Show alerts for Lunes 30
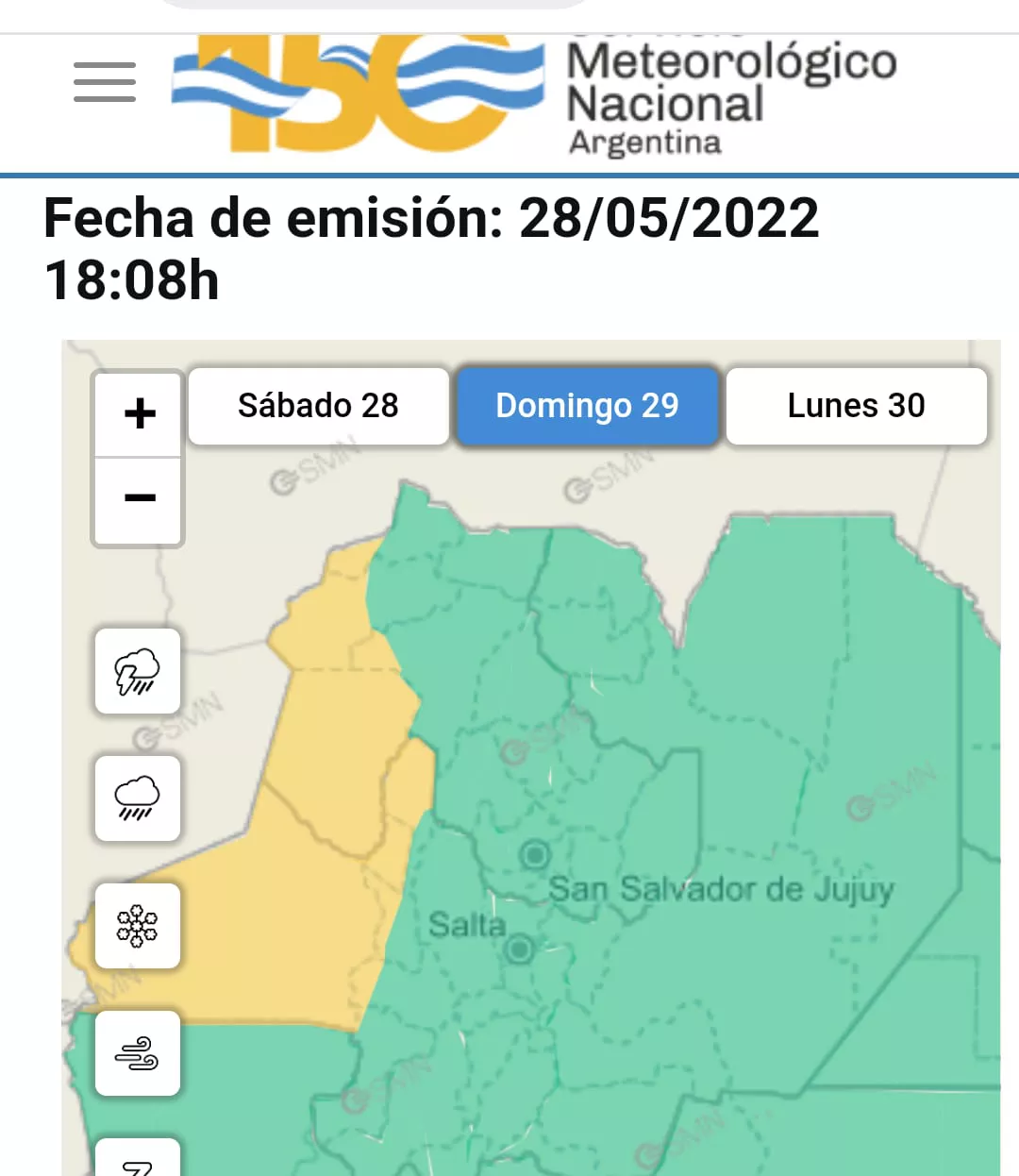The image size is (1019, 1176). coord(856,406)
